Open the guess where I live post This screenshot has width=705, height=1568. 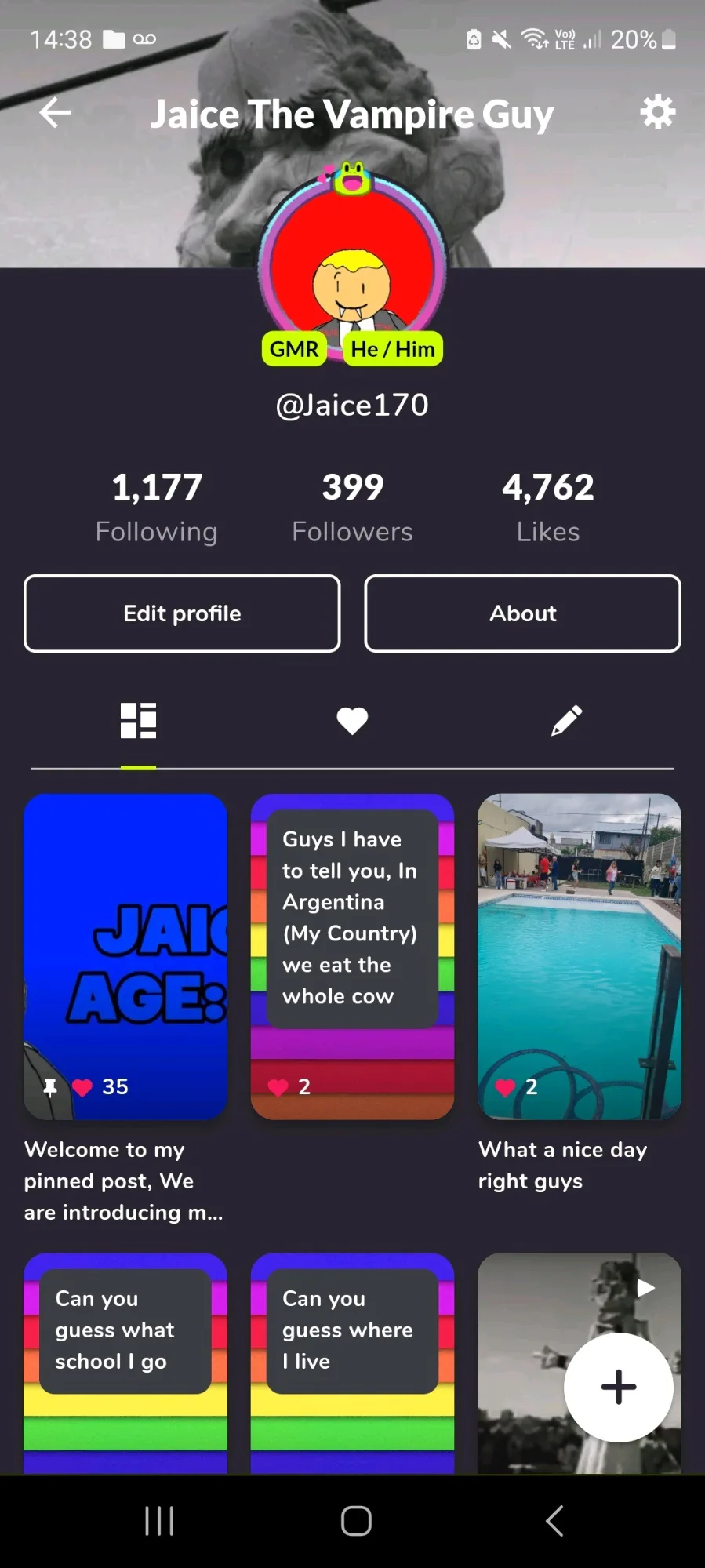[352, 1363]
